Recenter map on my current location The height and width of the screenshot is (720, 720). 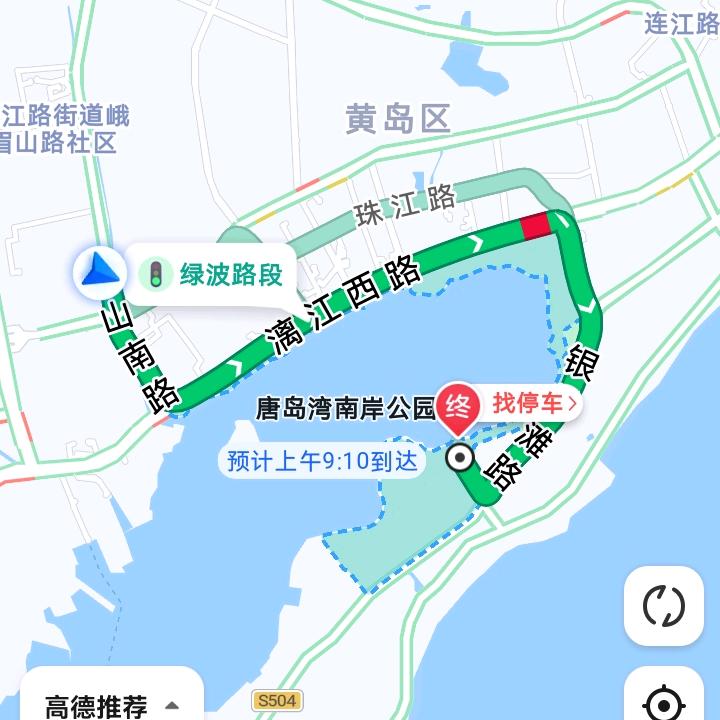(x=664, y=700)
